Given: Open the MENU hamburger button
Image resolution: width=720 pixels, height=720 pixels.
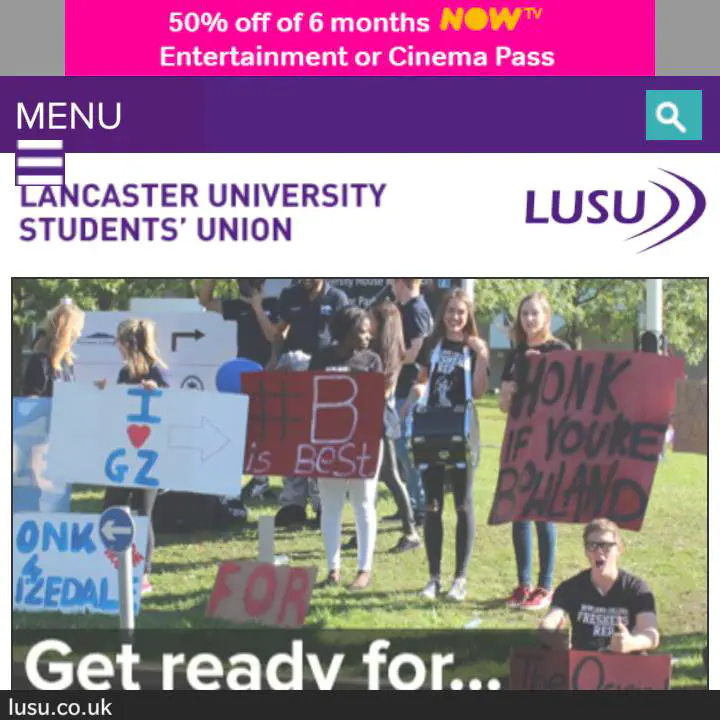Looking at the screenshot, I should pos(40,162).
